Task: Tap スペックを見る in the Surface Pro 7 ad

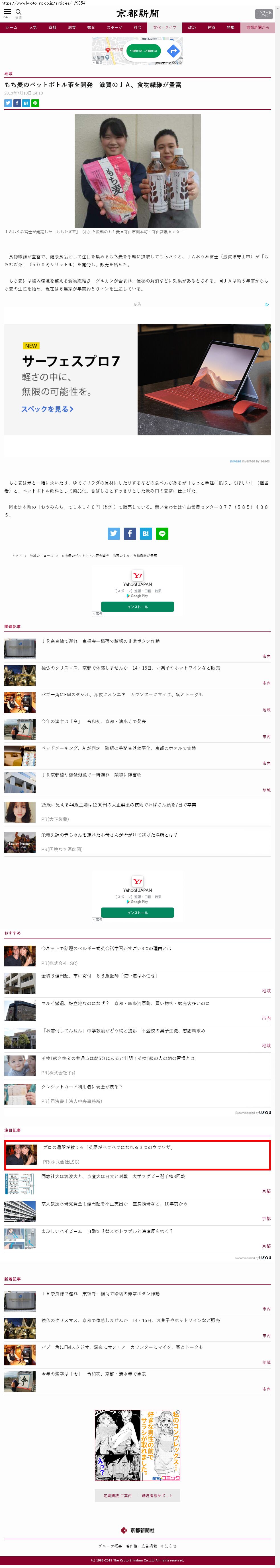Action: click(48, 409)
